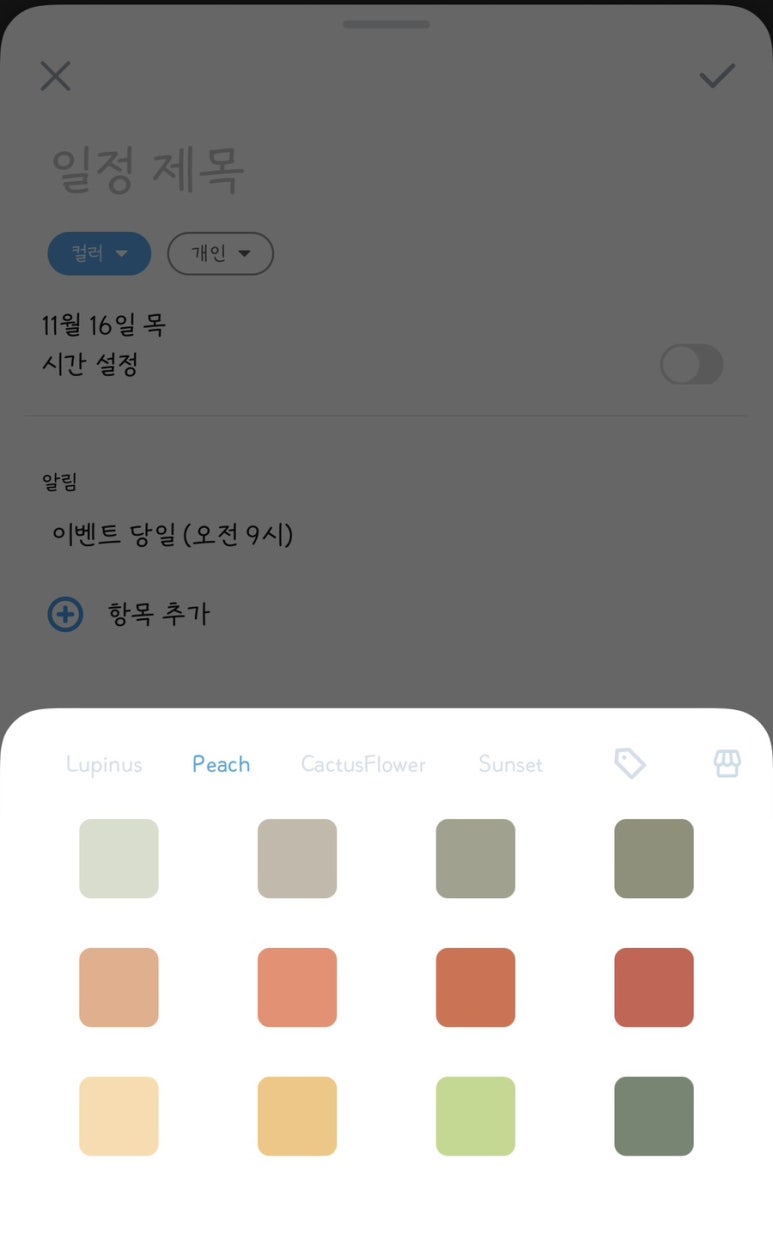Choose the light lime green swatch
This screenshot has height=1257, width=773.
(475, 1116)
